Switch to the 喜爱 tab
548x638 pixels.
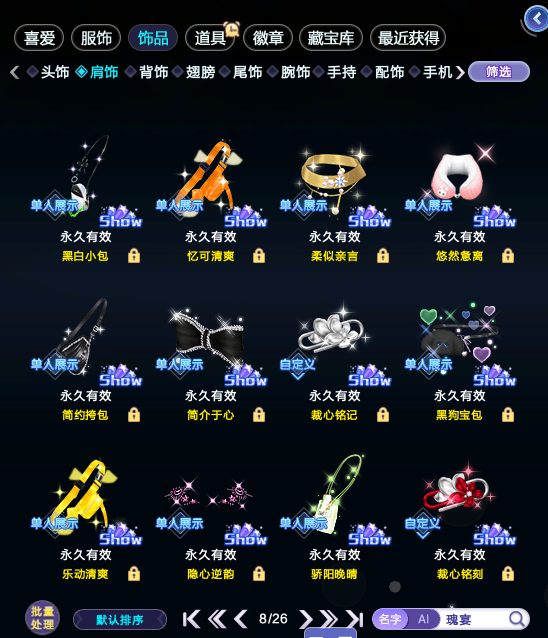(x=39, y=38)
